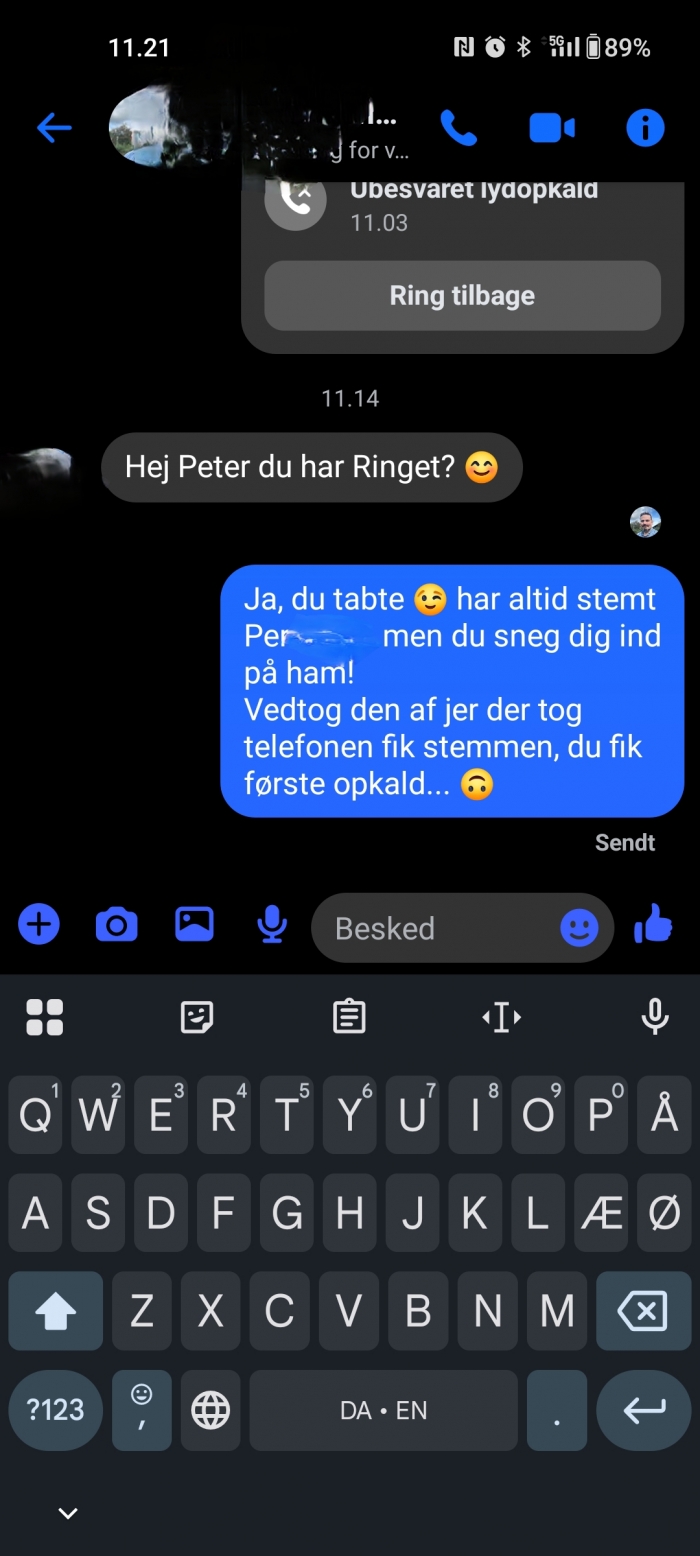Record a voice message

(272, 925)
